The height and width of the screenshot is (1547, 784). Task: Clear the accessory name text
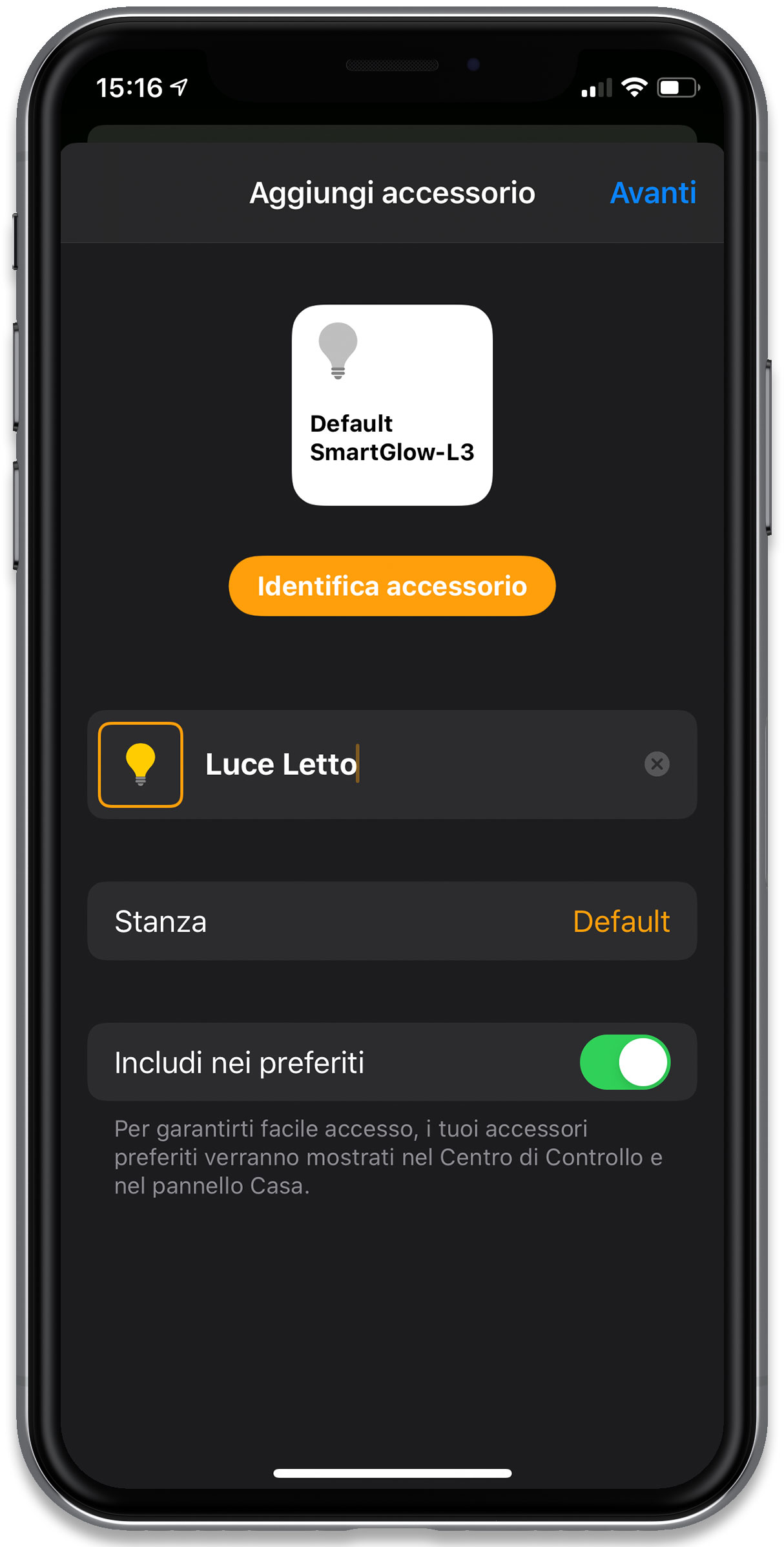tap(657, 764)
